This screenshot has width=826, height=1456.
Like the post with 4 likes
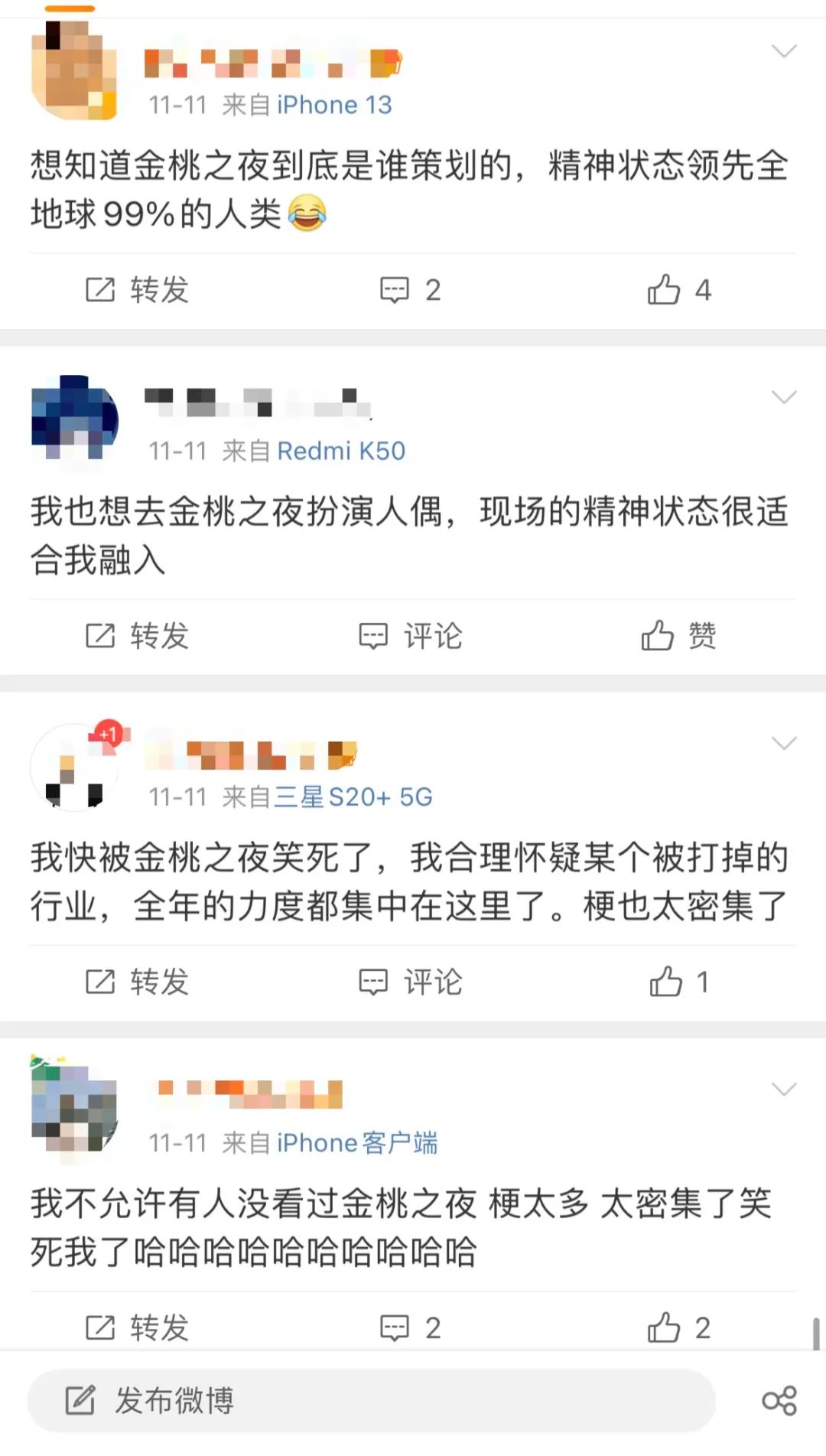679,290
